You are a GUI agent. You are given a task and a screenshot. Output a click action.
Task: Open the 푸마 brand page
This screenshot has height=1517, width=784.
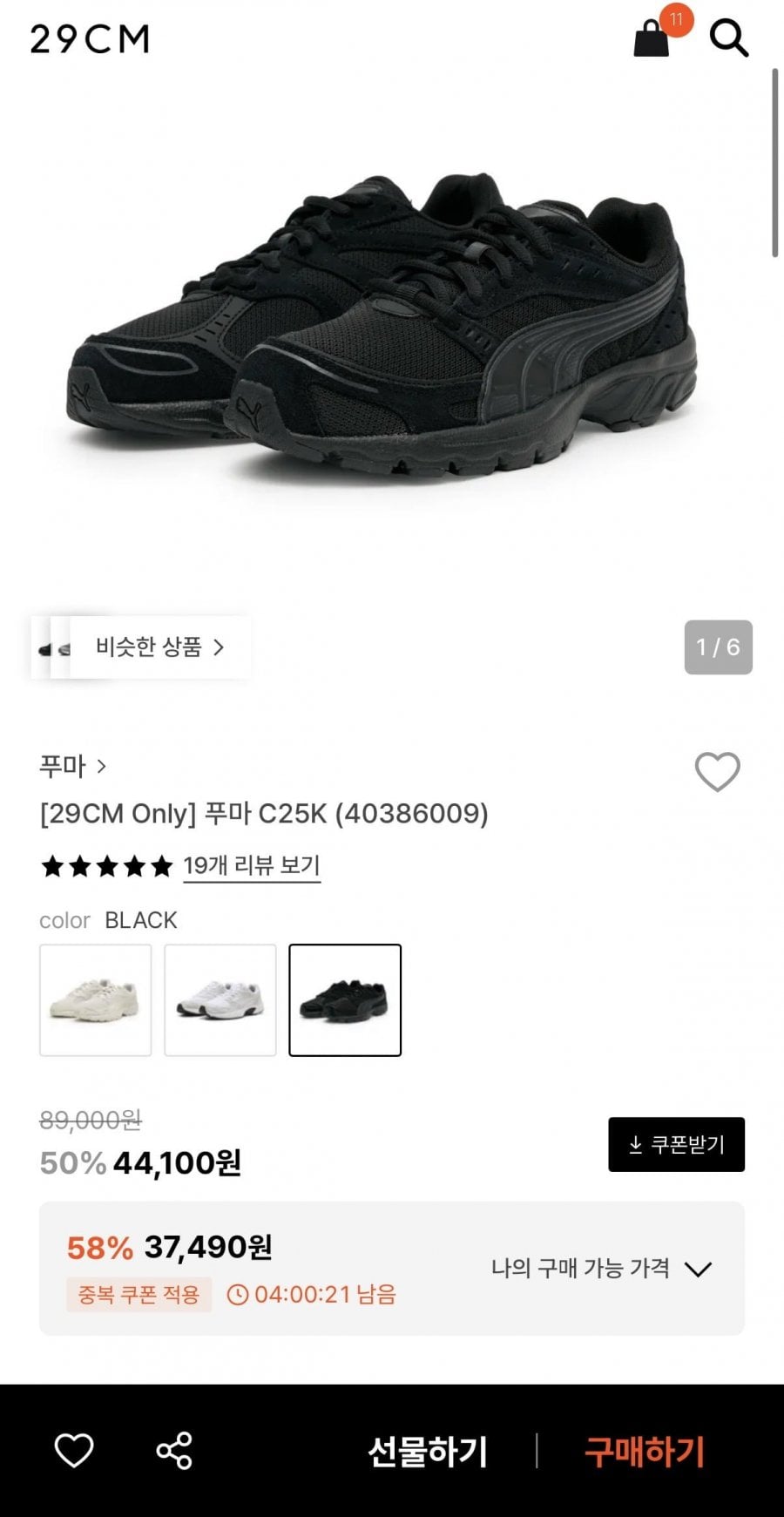click(72, 767)
